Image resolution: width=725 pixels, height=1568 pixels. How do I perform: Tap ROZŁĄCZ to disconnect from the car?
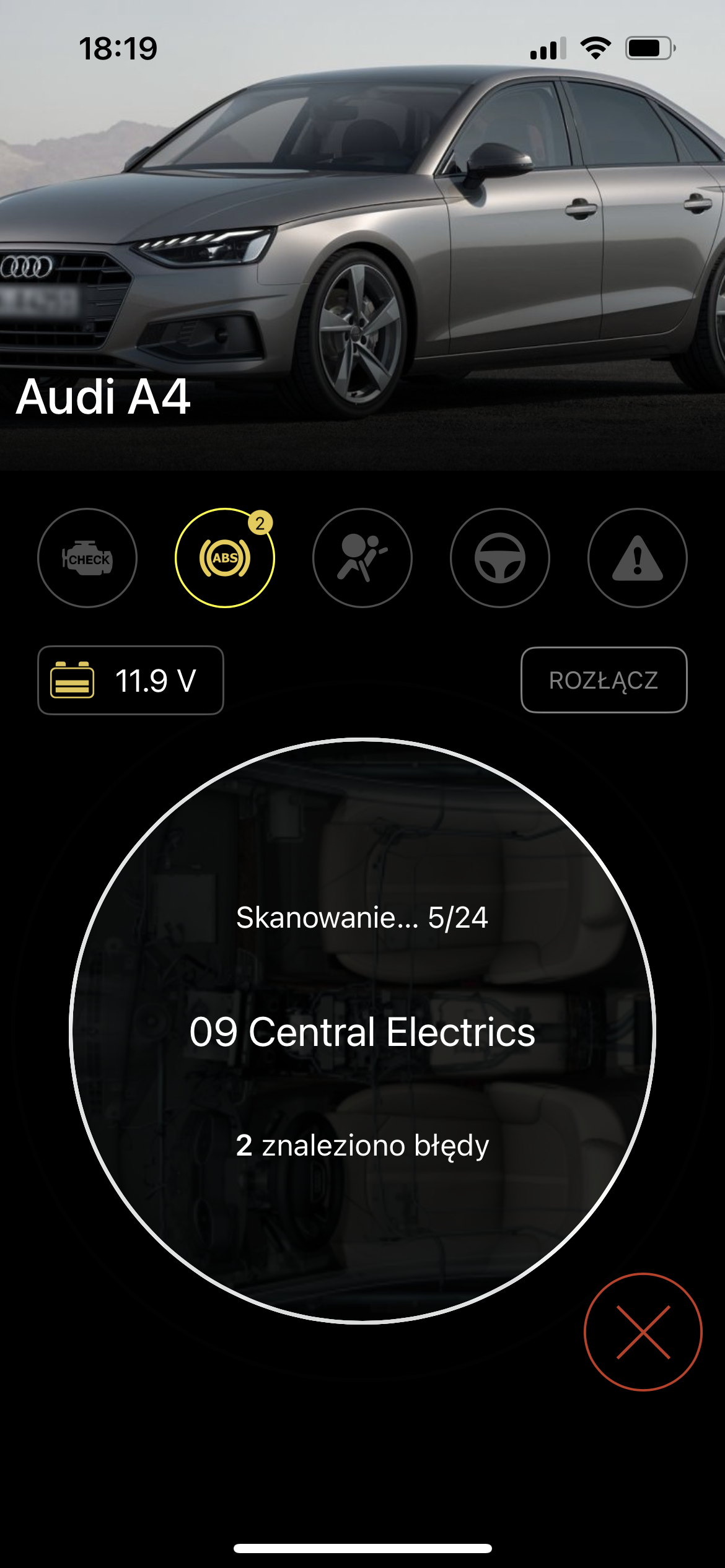[604, 680]
